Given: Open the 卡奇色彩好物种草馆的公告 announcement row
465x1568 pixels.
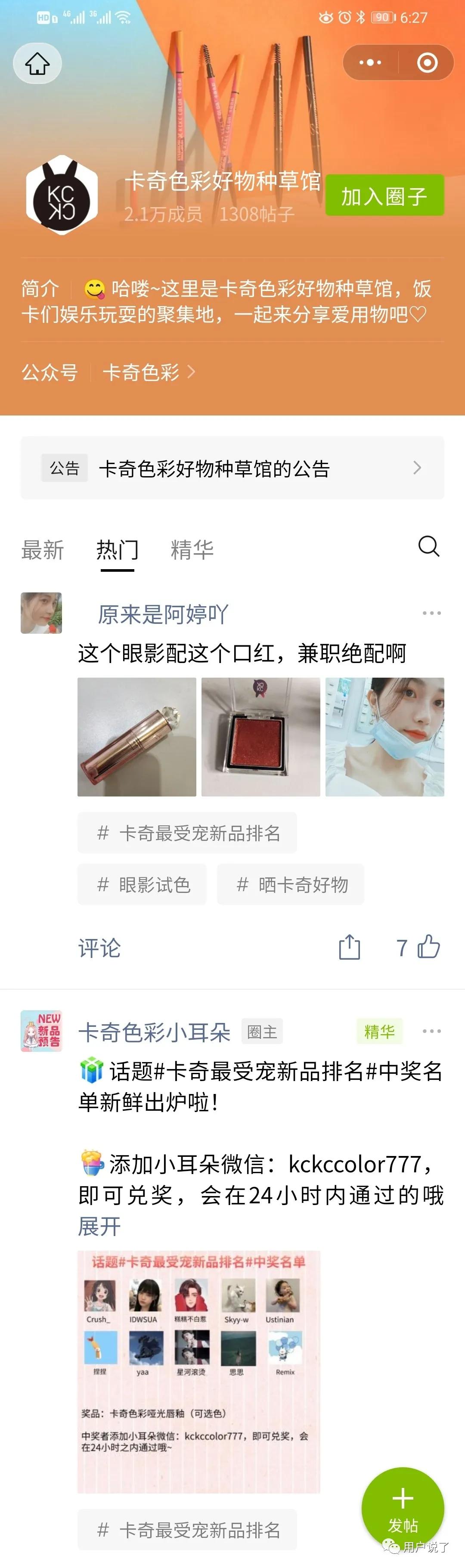Looking at the screenshot, I should tap(232, 468).
